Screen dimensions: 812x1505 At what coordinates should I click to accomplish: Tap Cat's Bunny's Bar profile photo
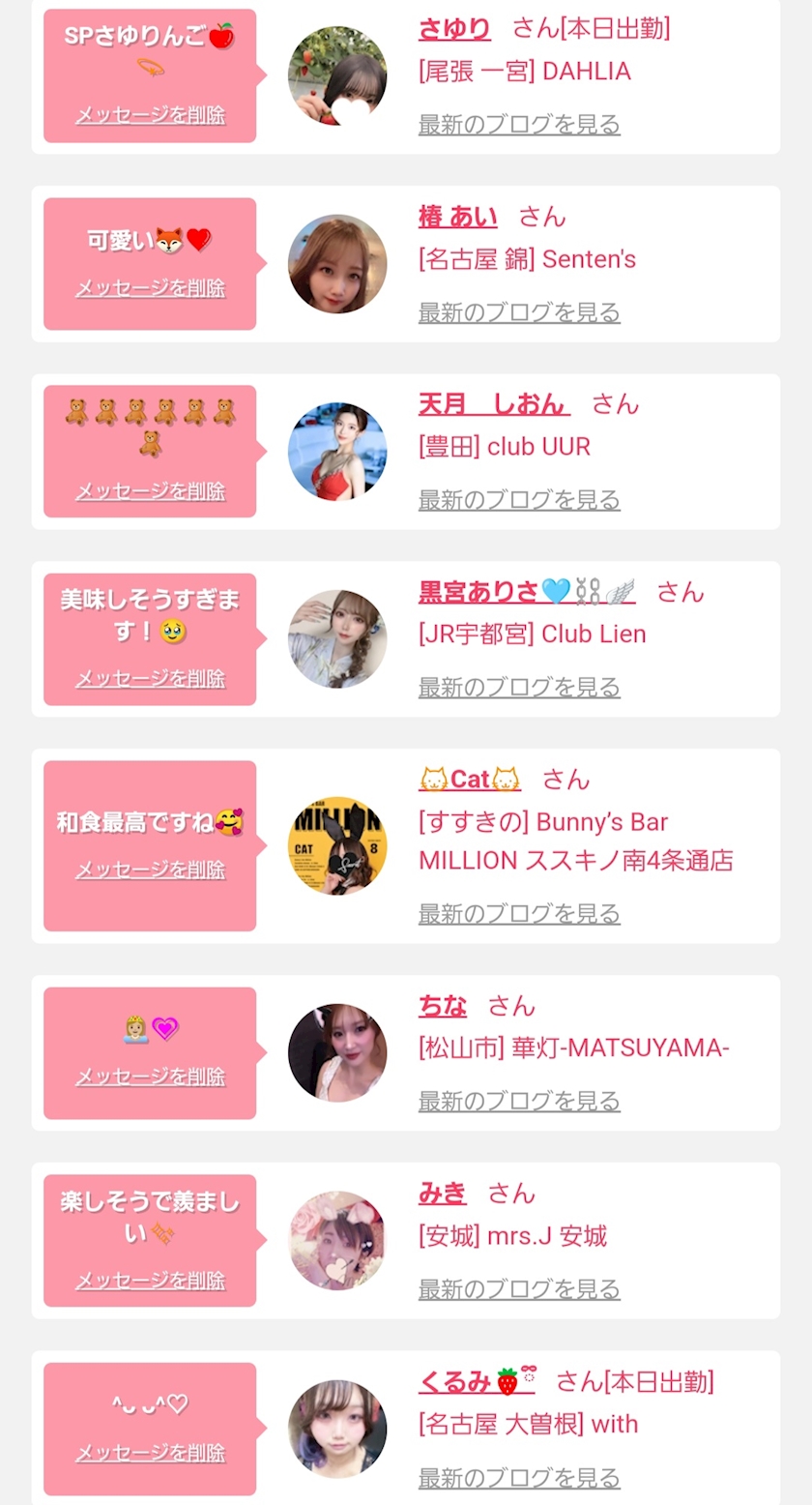click(337, 845)
